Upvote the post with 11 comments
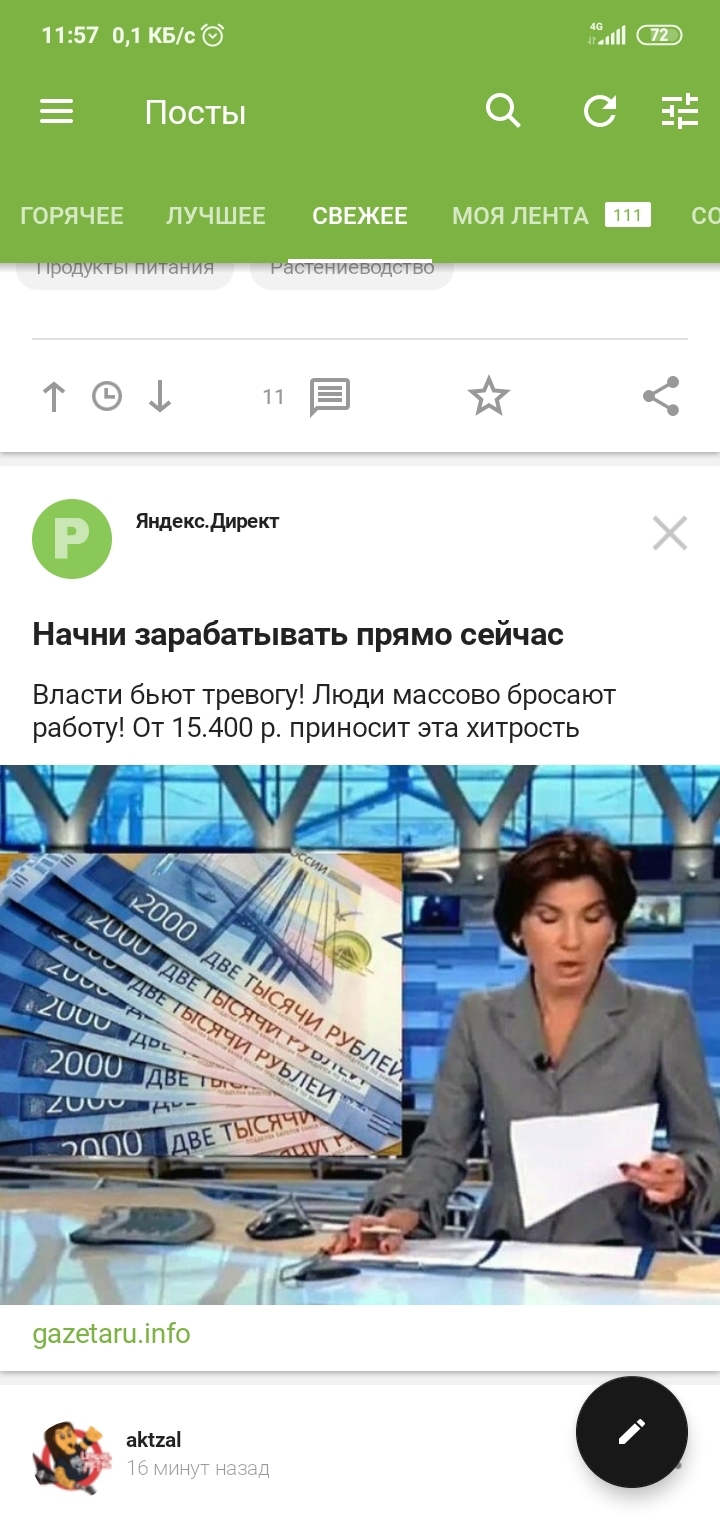 pos(54,398)
